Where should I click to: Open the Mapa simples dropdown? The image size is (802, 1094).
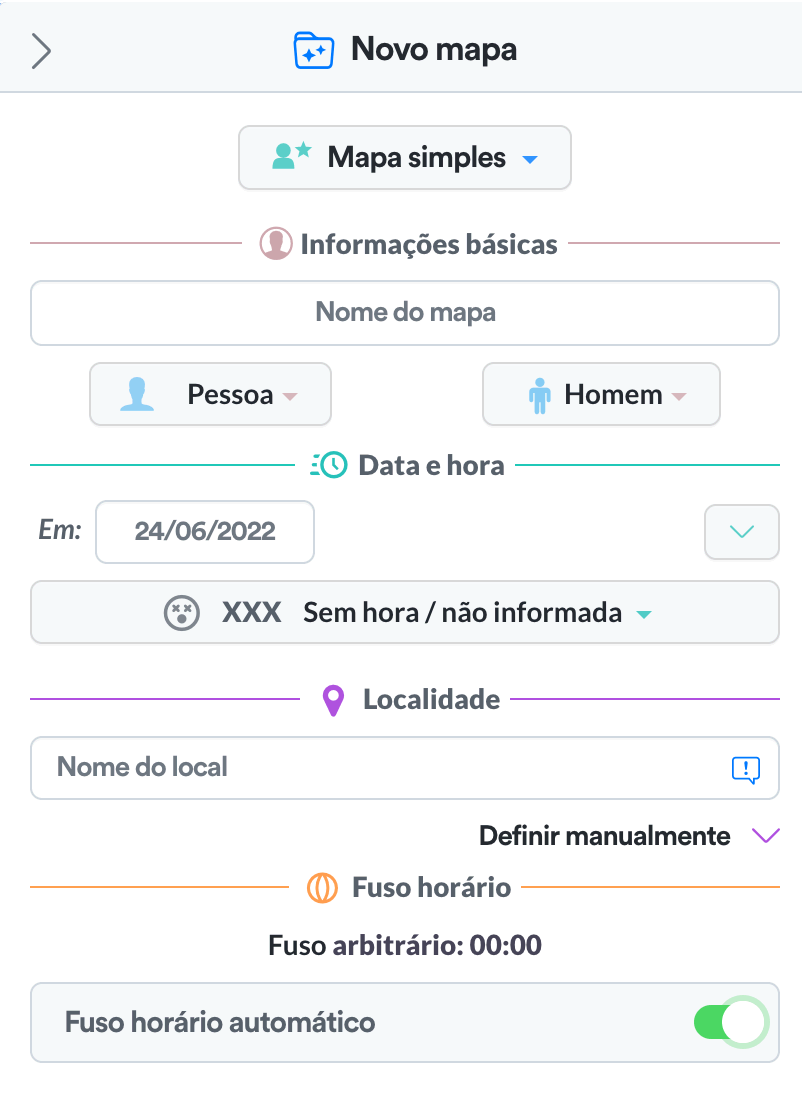coord(404,157)
